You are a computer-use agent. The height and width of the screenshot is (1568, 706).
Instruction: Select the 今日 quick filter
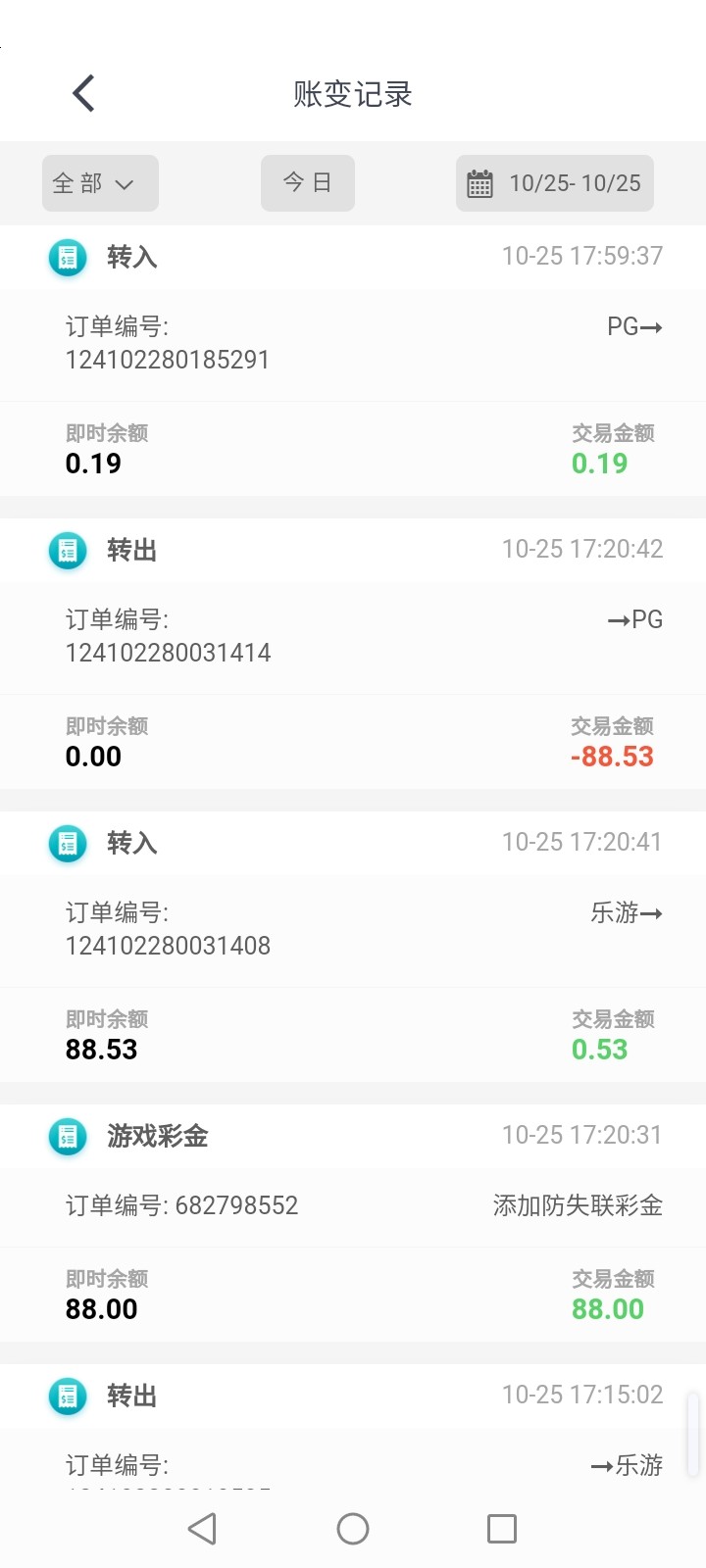307,183
